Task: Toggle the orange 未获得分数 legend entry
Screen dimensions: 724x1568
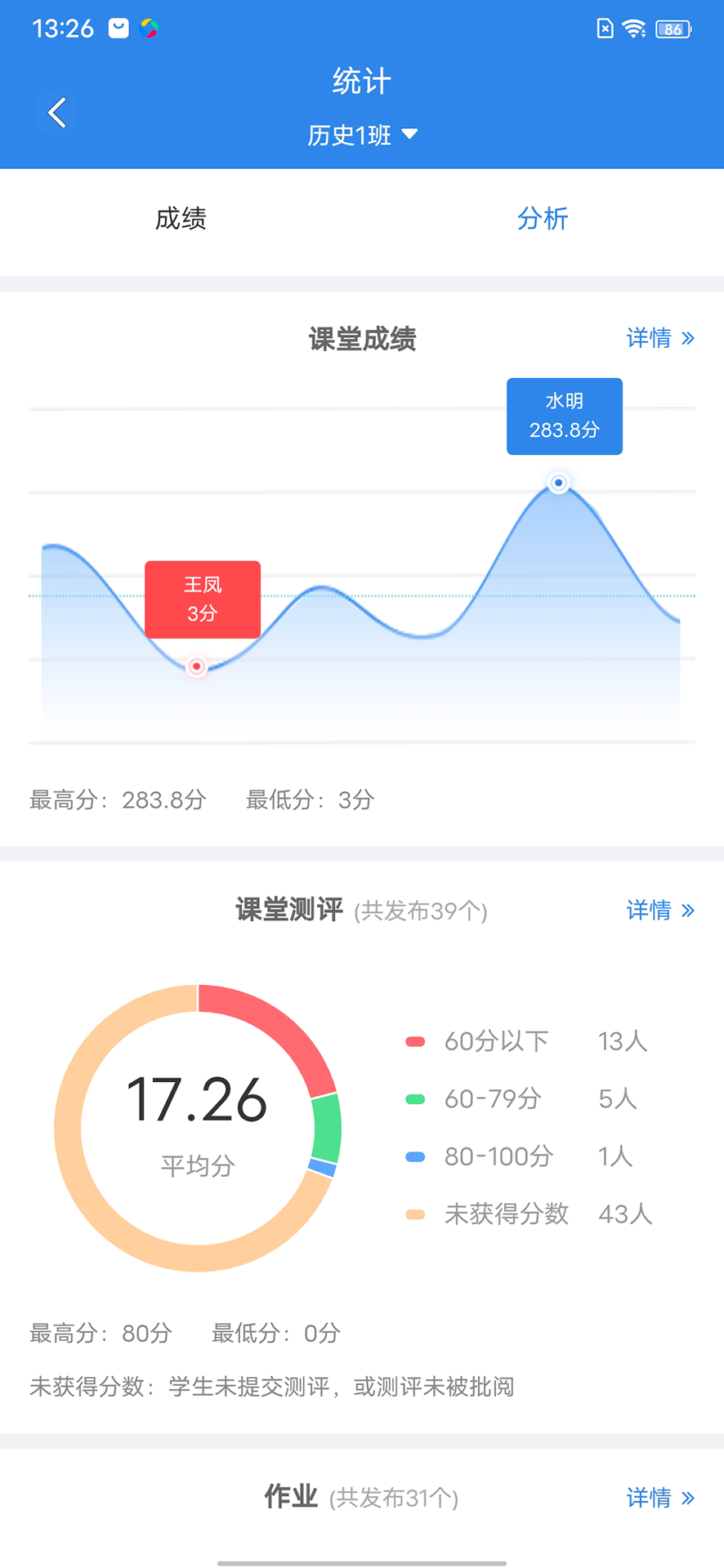Action: [x=415, y=1214]
